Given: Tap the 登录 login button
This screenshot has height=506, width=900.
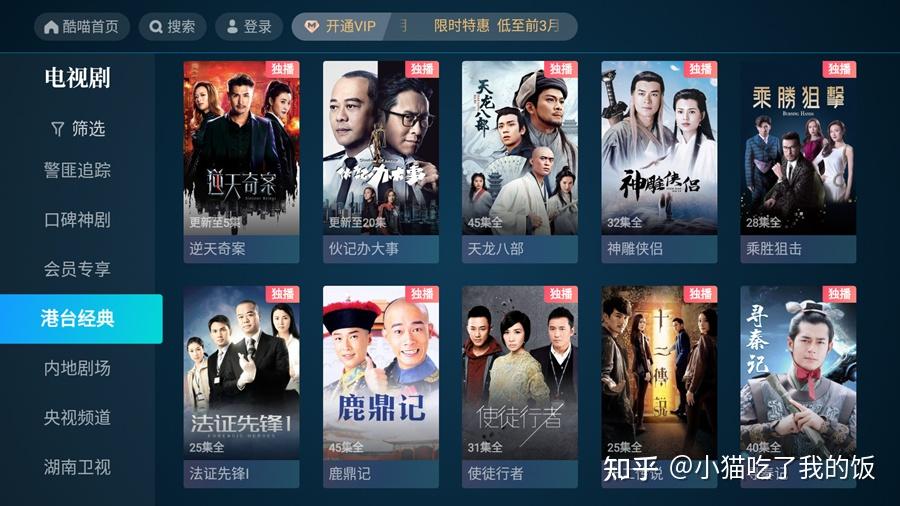Looking at the screenshot, I should pyautogui.click(x=249, y=27).
